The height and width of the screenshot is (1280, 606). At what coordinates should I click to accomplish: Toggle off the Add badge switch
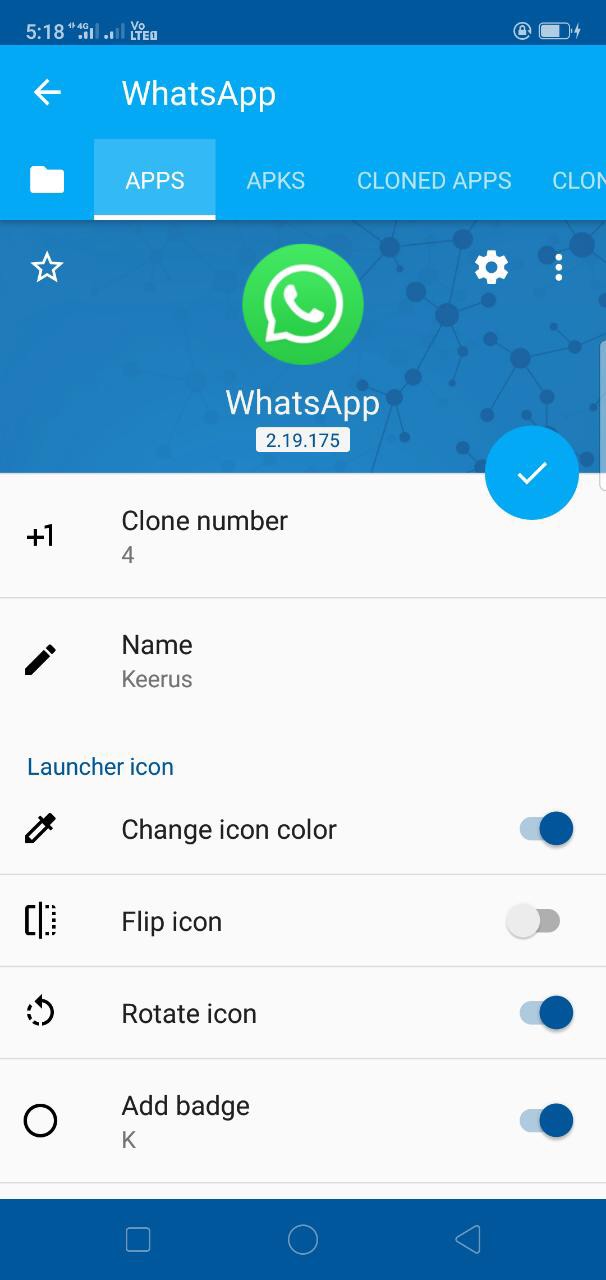coord(546,1121)
